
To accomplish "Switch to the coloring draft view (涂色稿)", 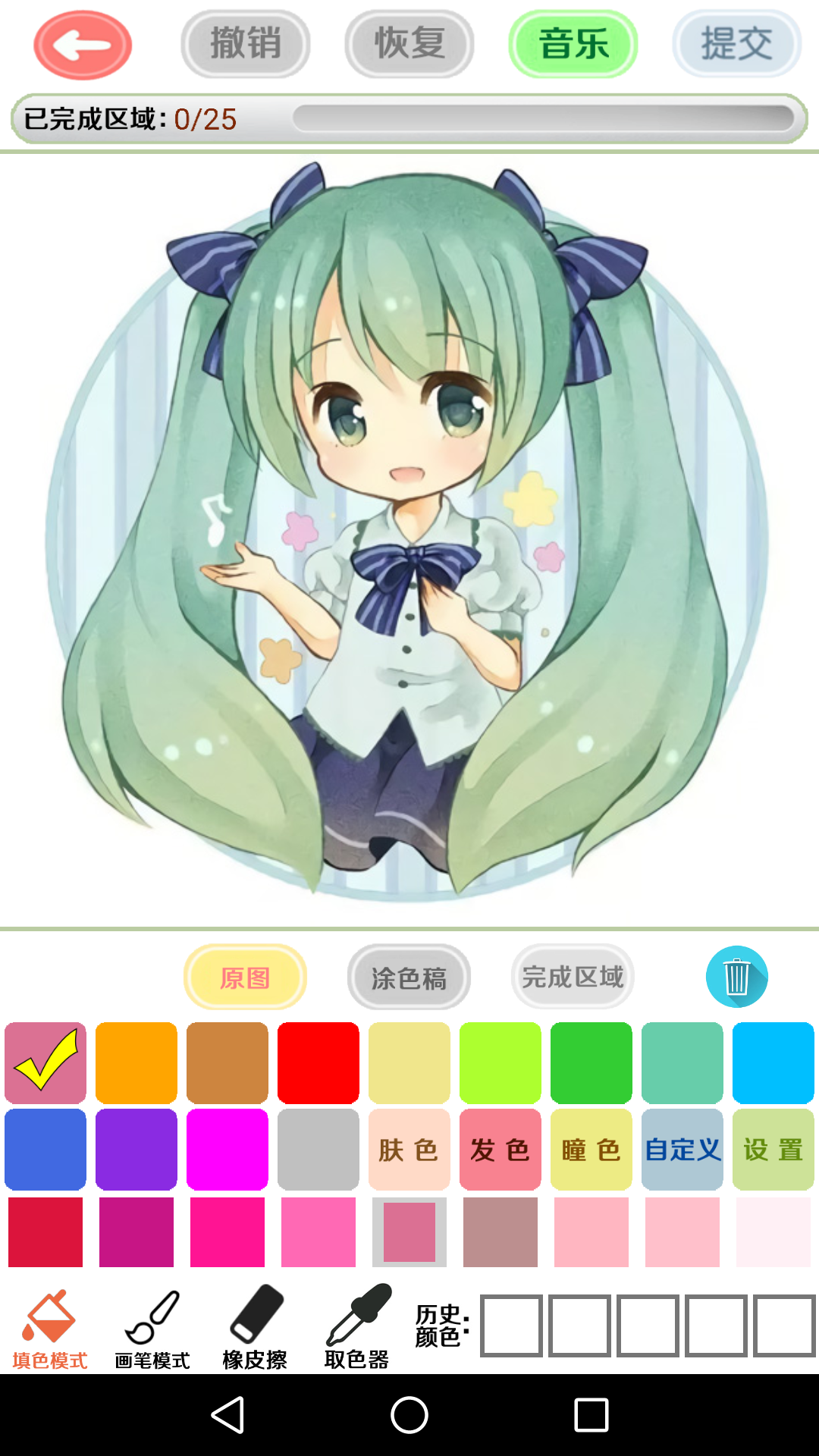I will click(409, 977).
